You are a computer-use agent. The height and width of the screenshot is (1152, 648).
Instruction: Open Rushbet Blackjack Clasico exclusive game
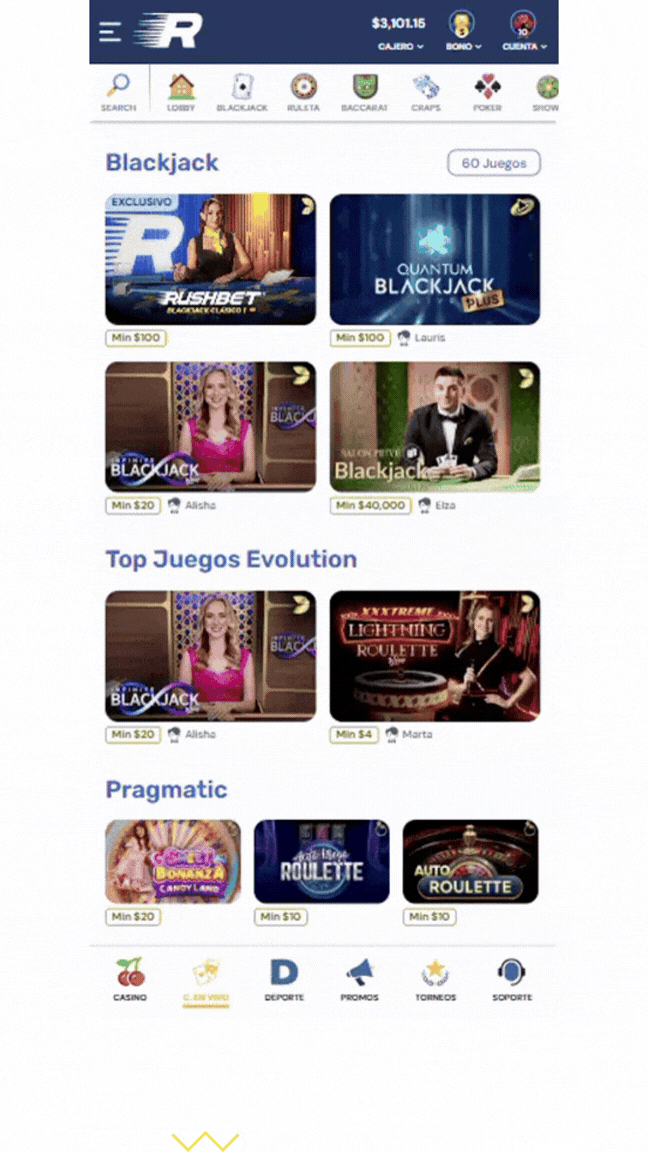point(210,259)
